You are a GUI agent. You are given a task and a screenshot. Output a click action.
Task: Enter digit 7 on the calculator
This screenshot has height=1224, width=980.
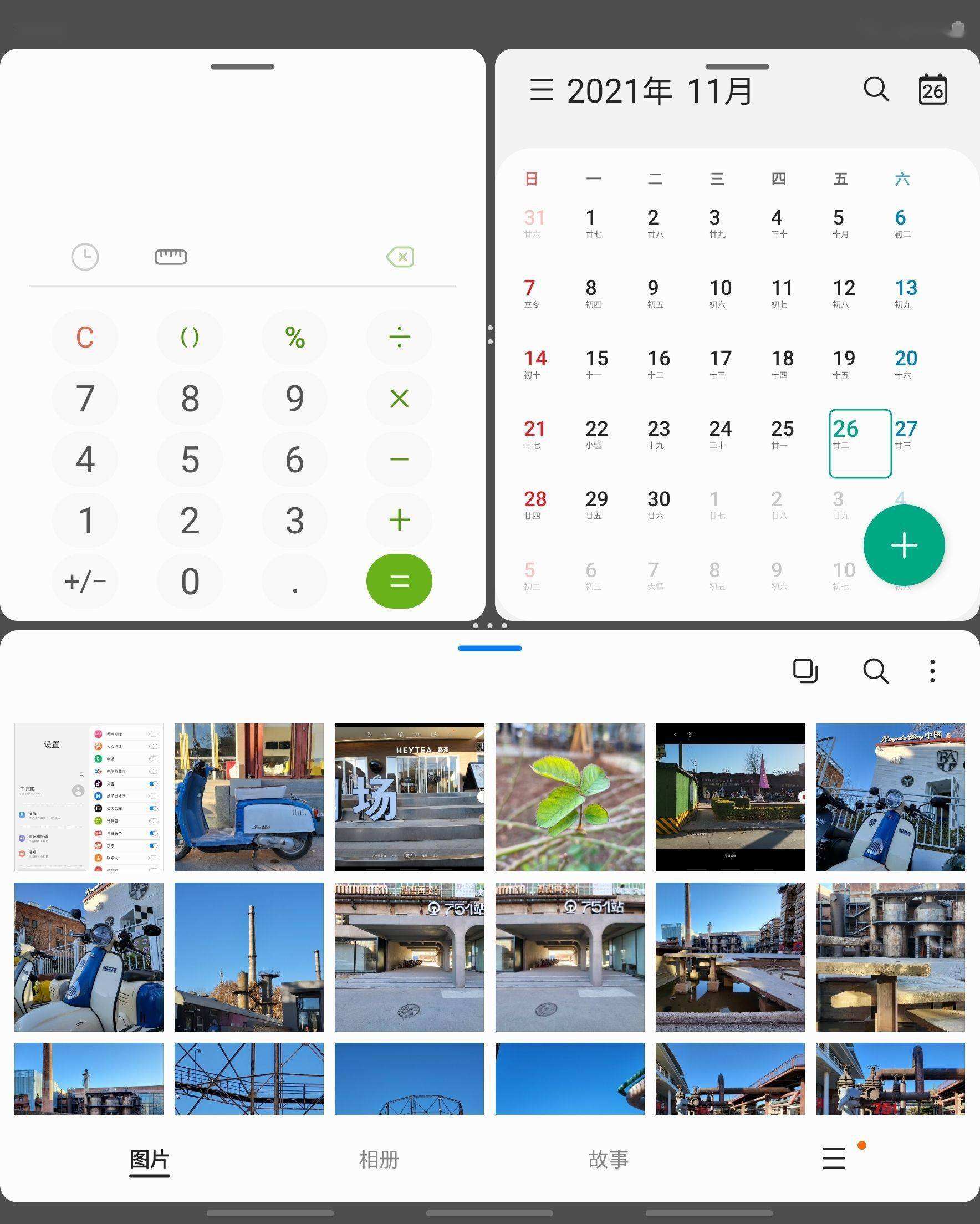pos(85,398)
